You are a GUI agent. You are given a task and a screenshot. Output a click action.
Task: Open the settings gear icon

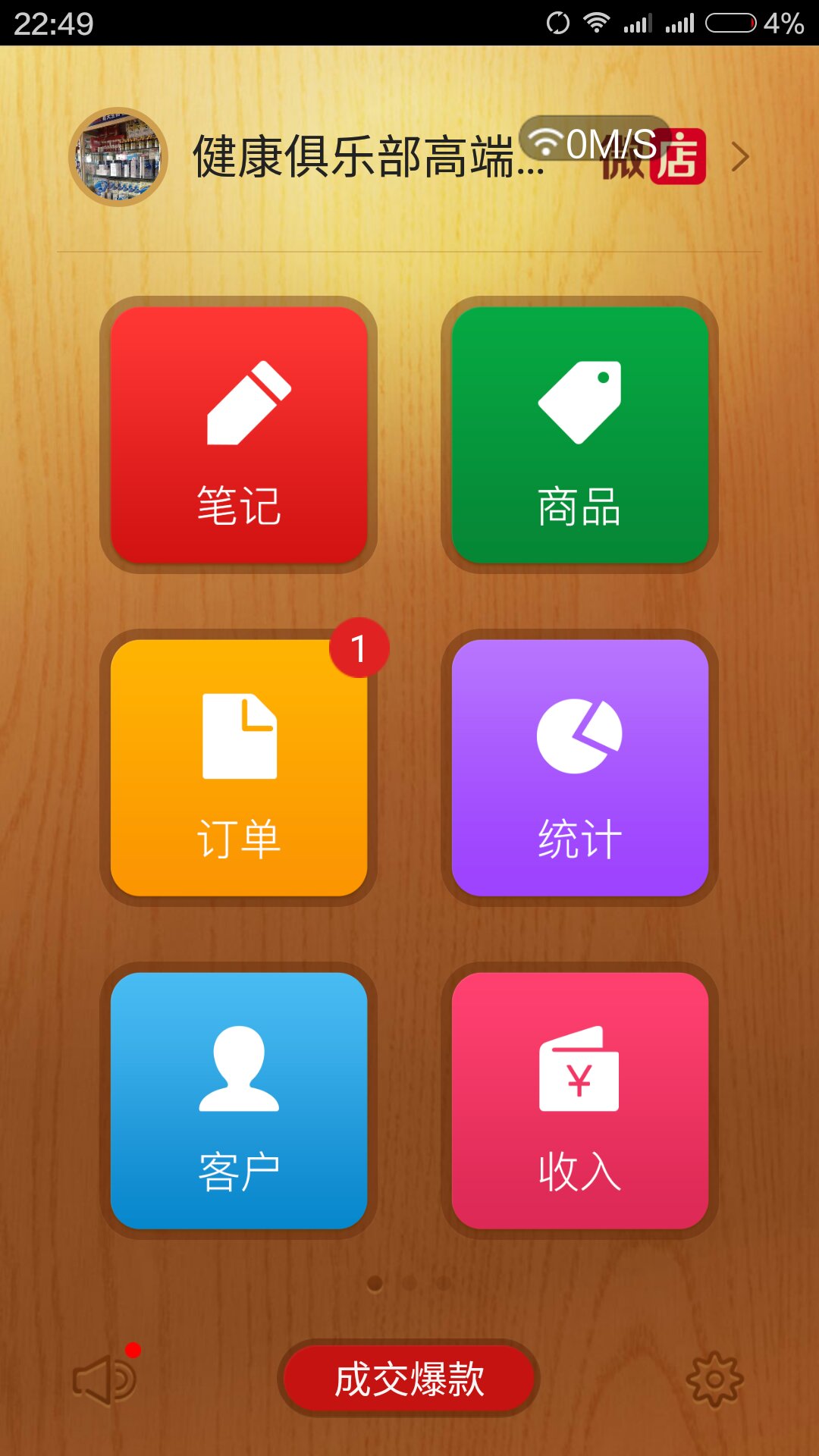714,1379
